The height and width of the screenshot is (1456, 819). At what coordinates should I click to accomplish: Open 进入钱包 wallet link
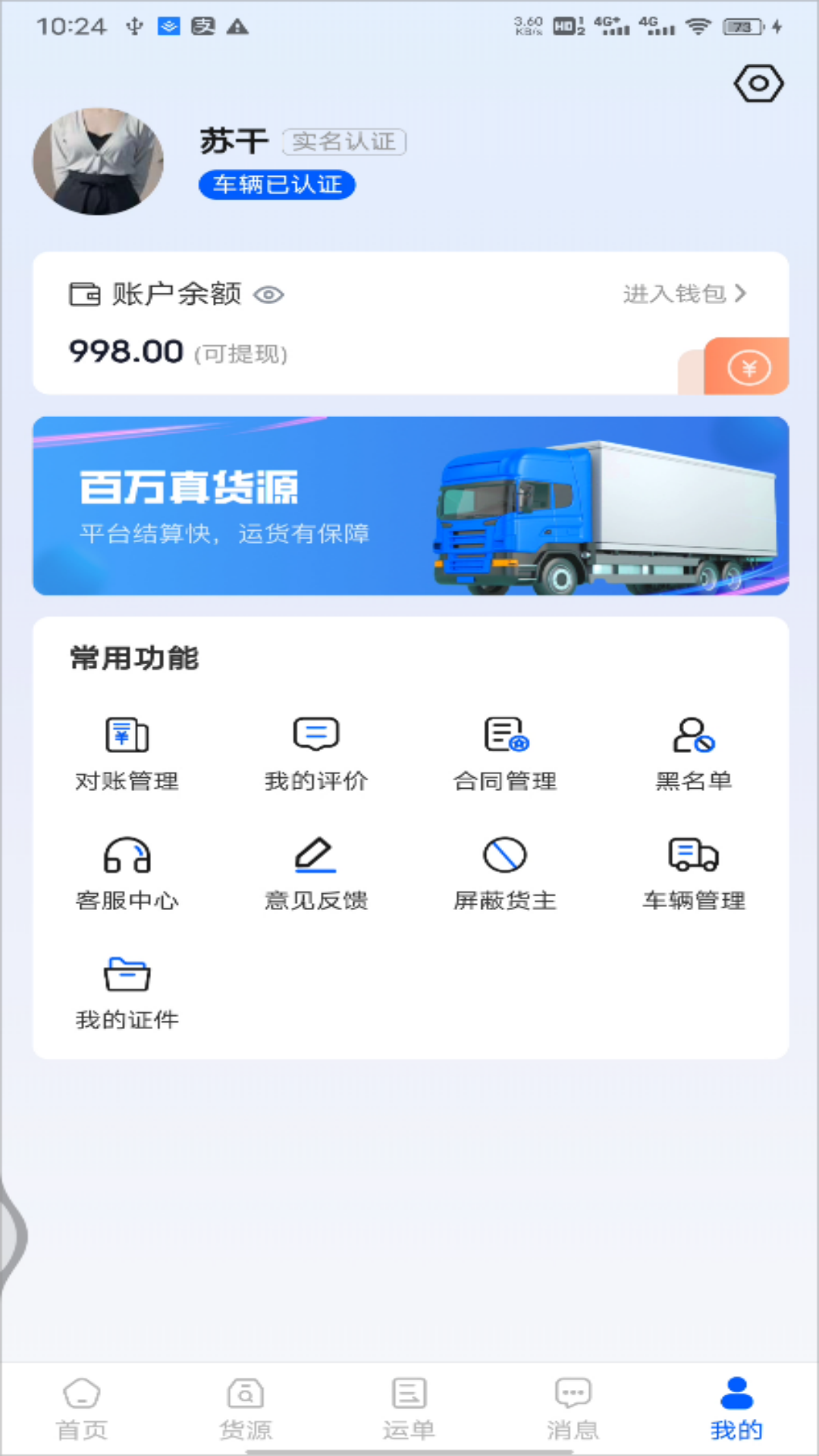684,293
